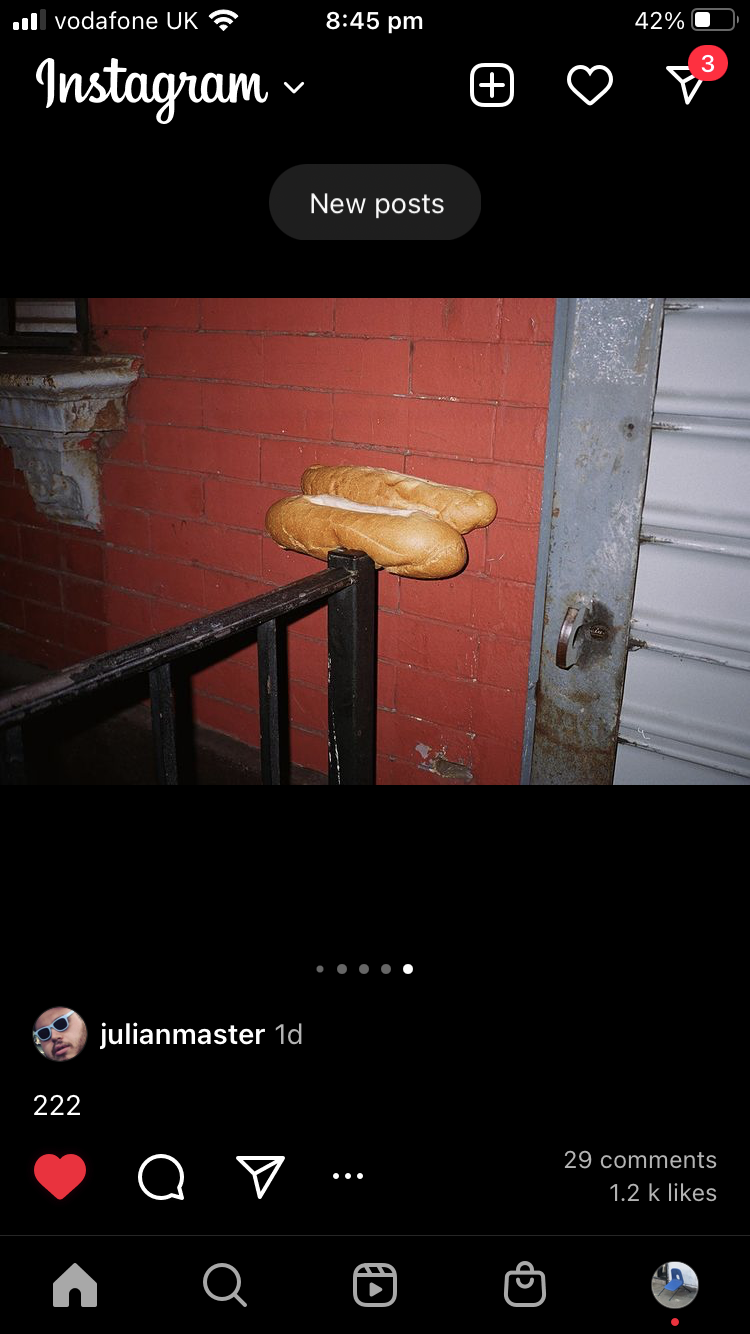Screen dimensions: 750x1334
Task: Share julianmaster's post via send icon
Action: pyautogui.click(x=261, y=1176)
